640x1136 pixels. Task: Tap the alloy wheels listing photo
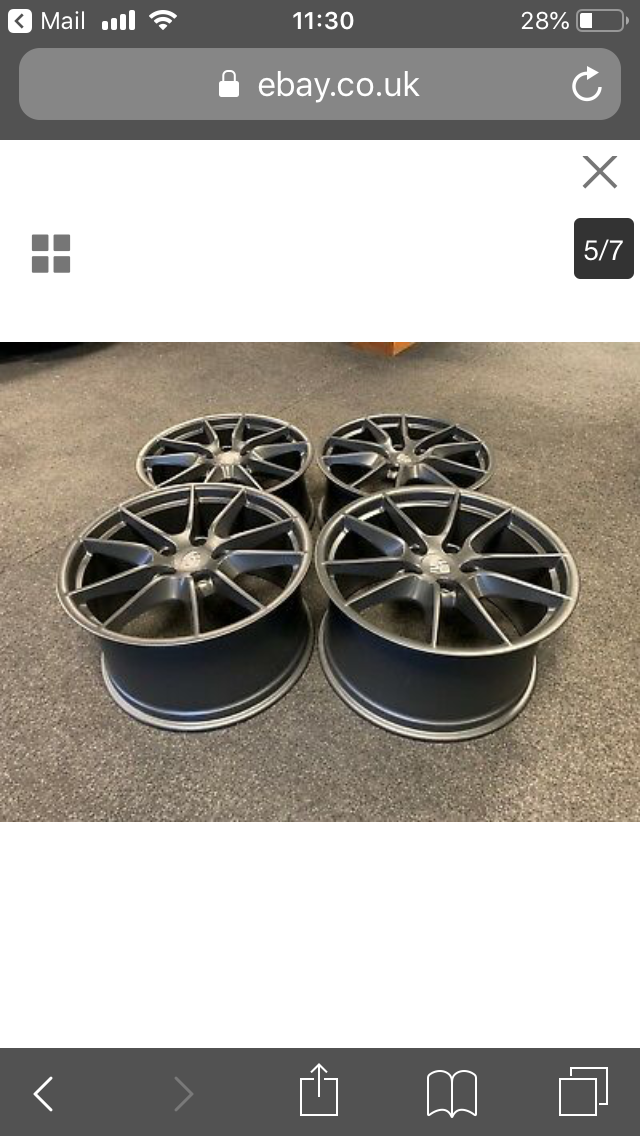(320, 581)
